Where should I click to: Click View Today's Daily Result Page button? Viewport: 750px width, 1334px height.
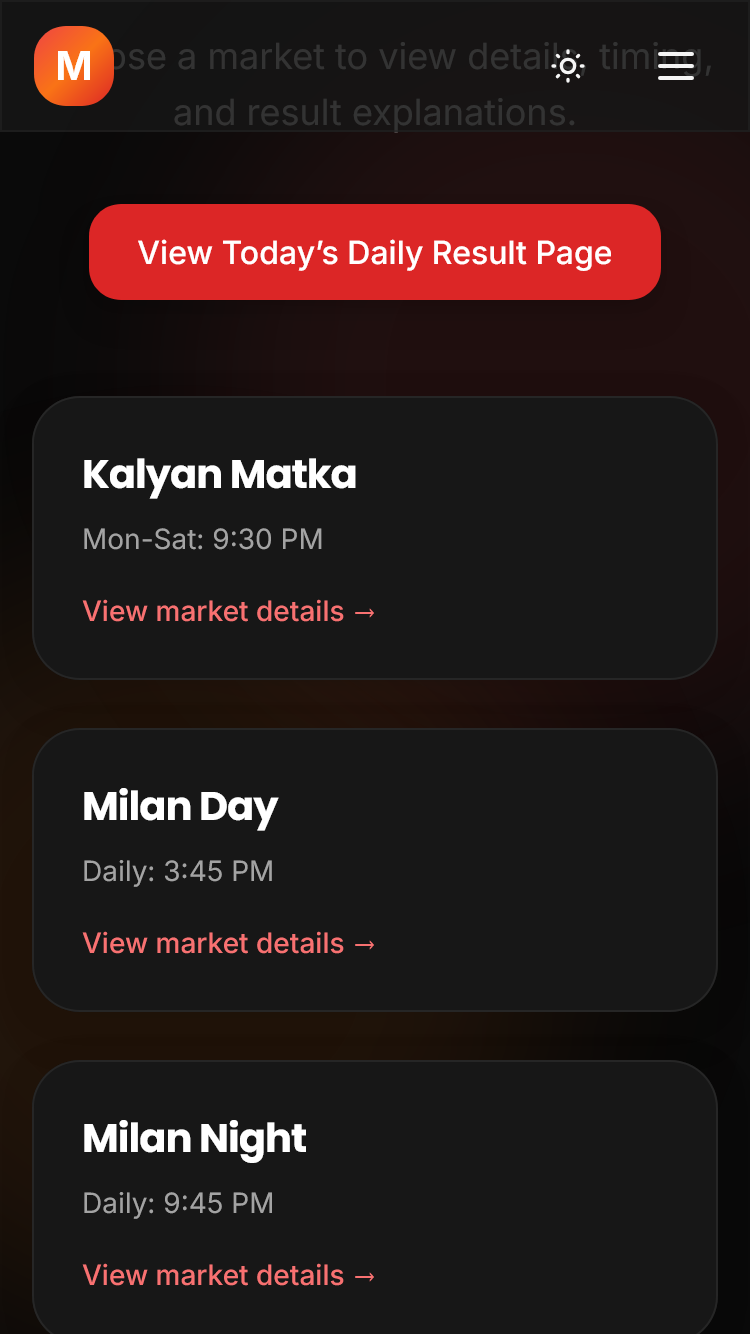(x=375, y=252)
